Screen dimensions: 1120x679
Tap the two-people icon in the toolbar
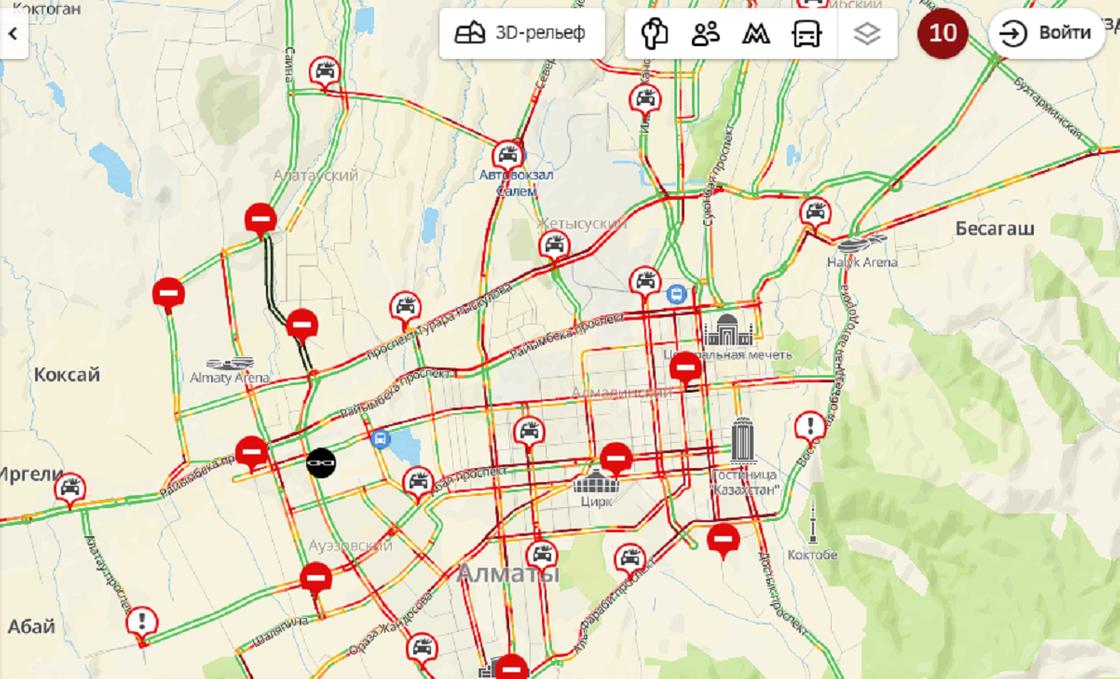pyautogui.click(x=705, y=33)
